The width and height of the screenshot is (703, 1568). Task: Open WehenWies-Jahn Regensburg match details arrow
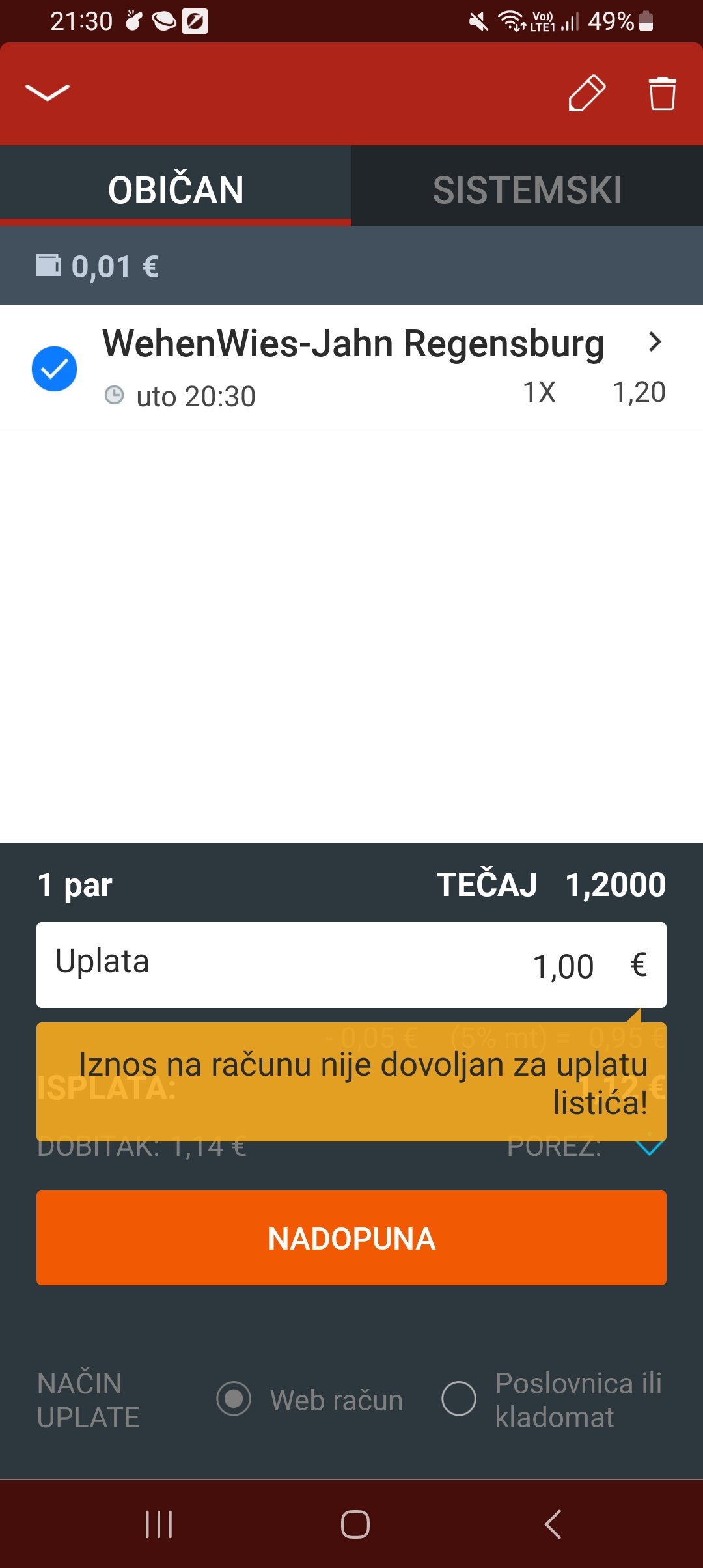[655, 342]
